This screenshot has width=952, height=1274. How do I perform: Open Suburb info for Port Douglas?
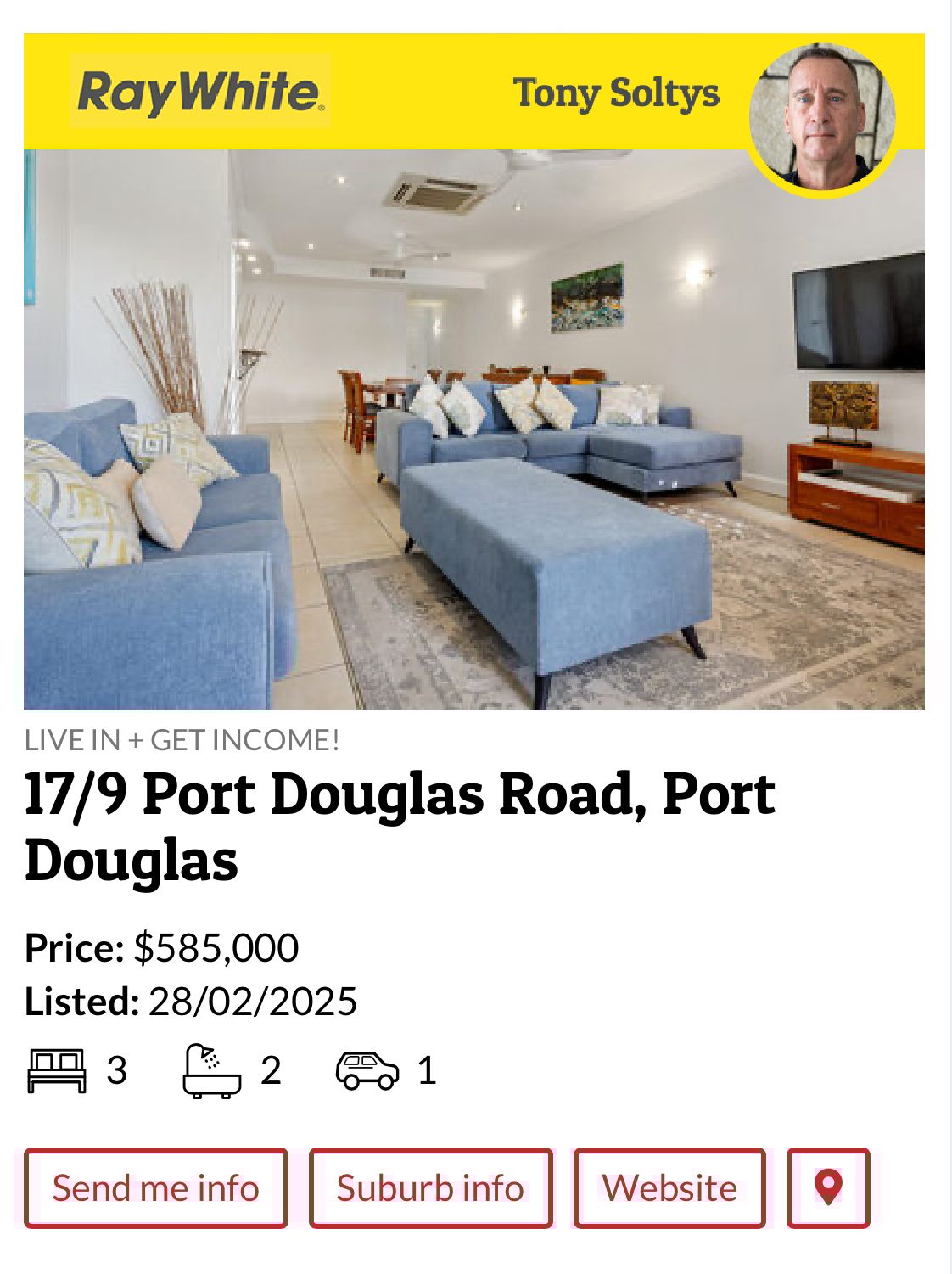coord(430,1187)
